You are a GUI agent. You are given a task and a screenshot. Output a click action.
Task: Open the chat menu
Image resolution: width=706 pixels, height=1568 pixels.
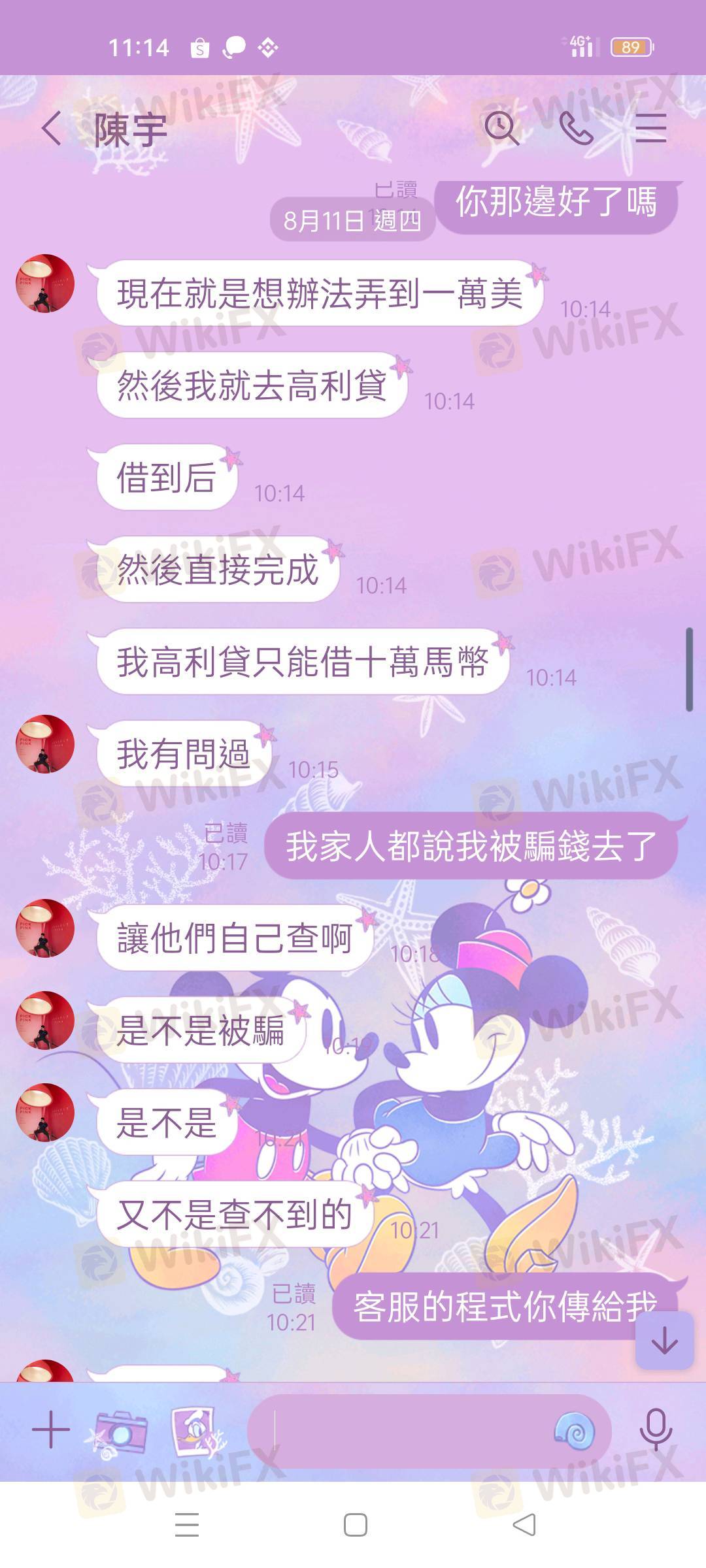[x=651, y=127]
